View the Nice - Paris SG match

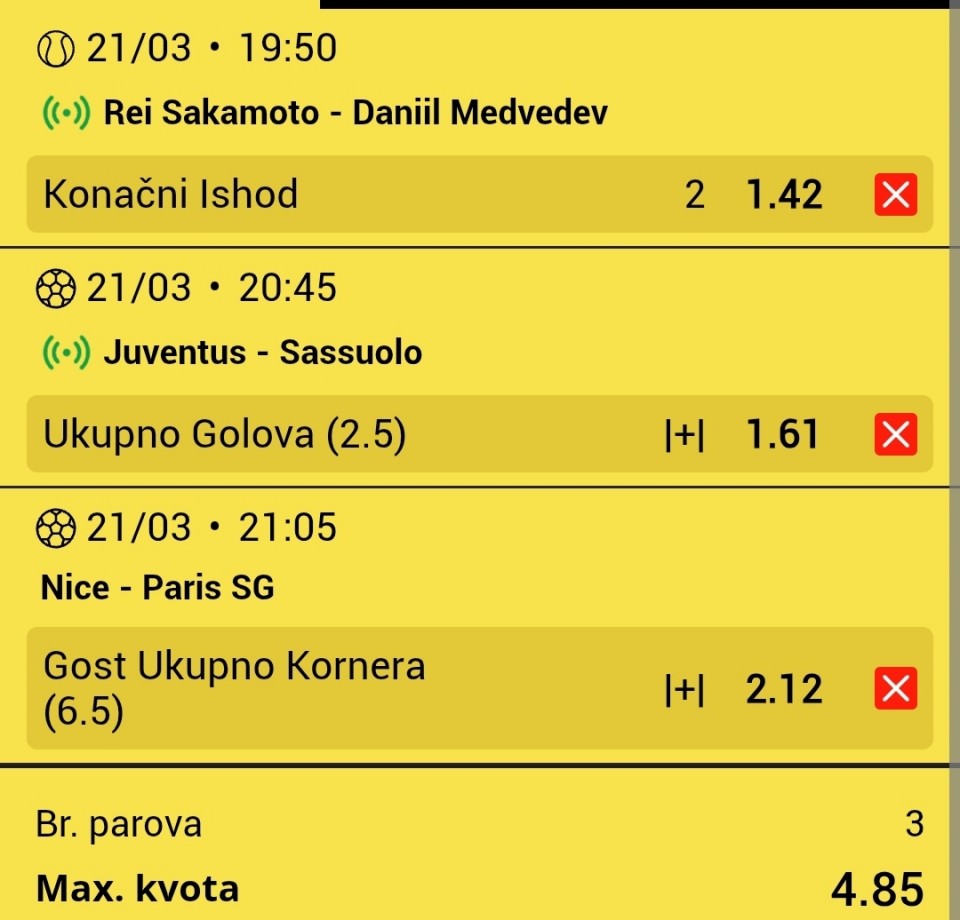(x=157, y=587)
